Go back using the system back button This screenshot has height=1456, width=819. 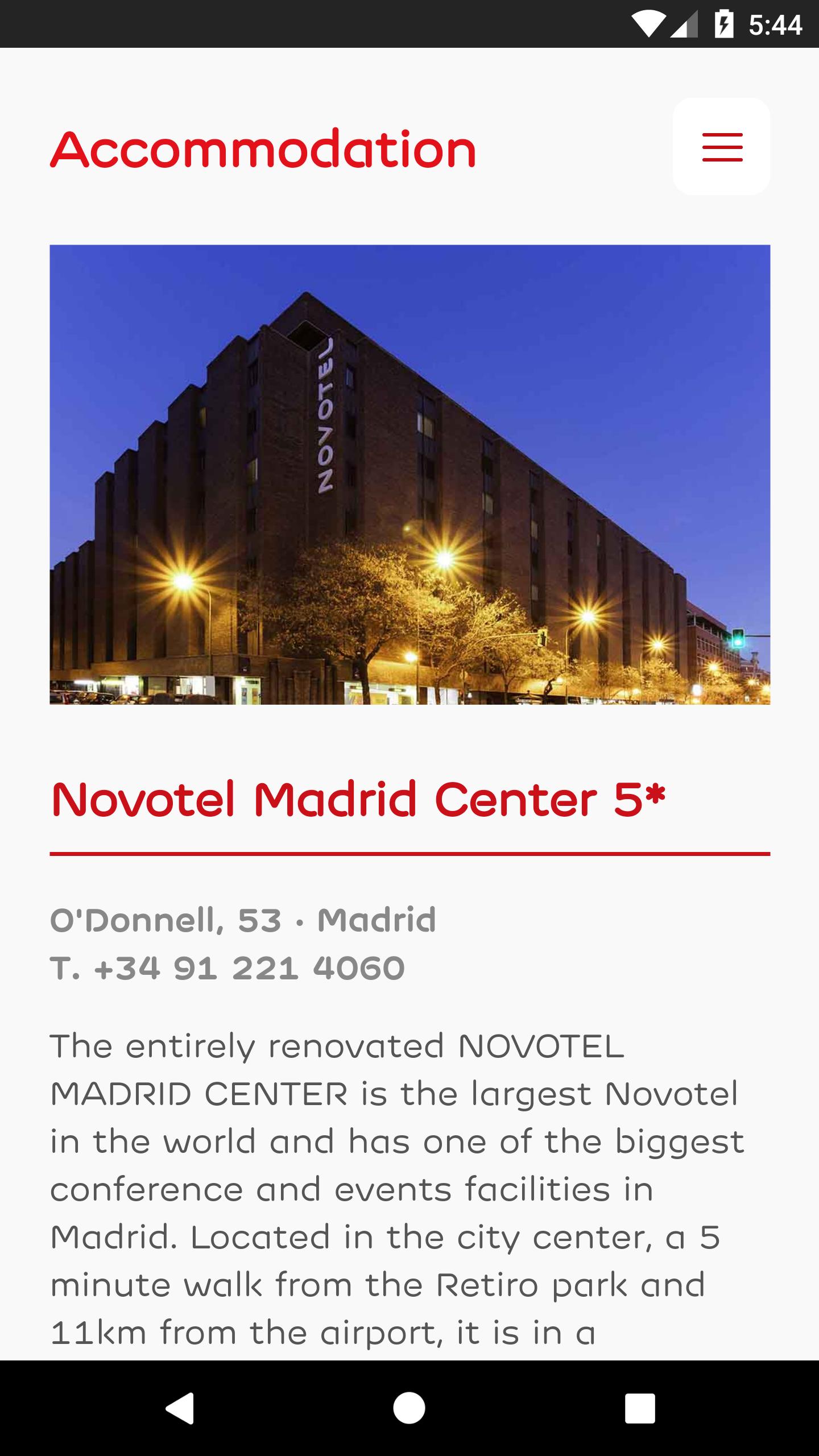(180, 1408)
